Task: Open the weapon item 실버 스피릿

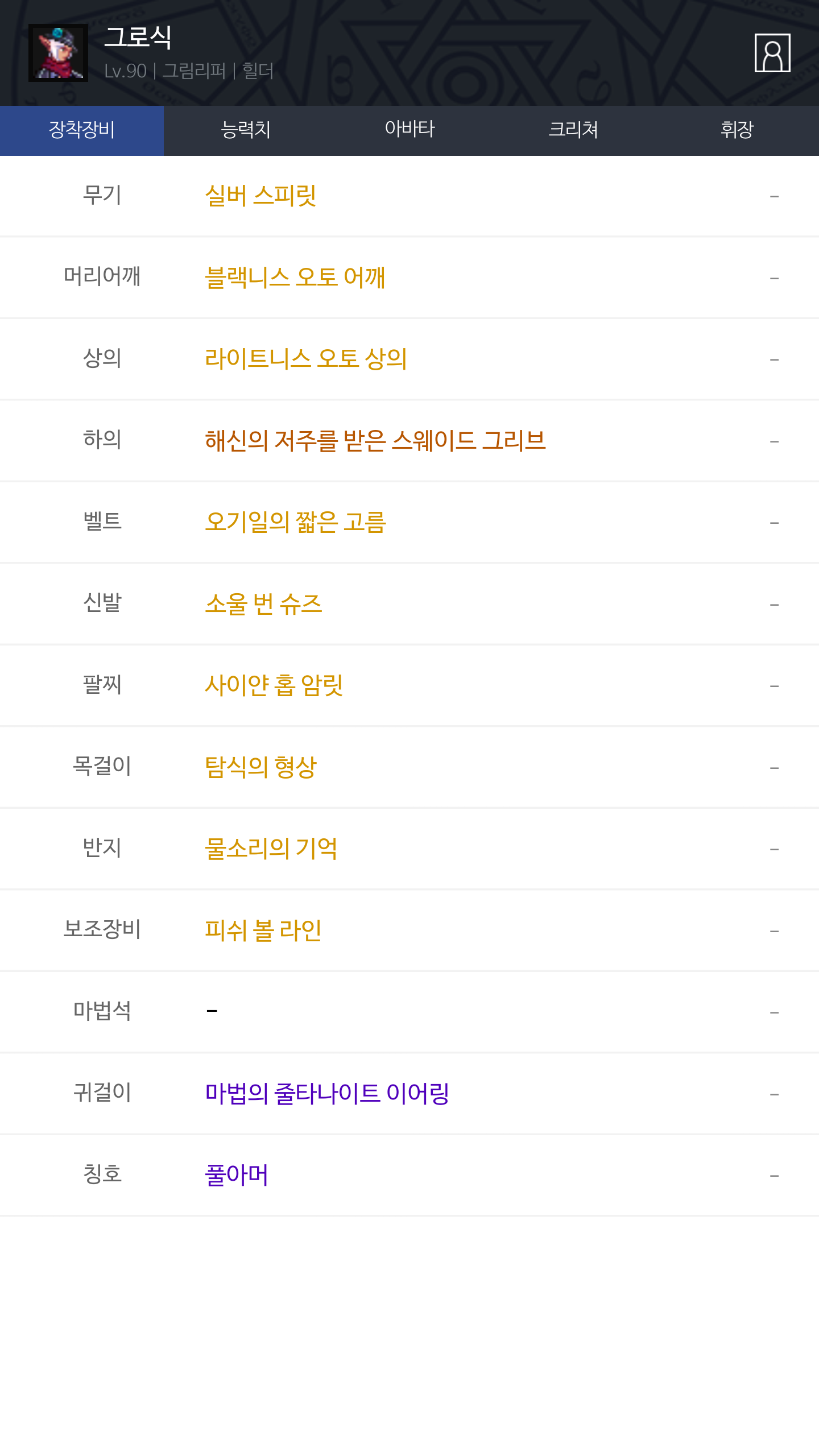Action: pyautogui.click(x=260, y=196)
